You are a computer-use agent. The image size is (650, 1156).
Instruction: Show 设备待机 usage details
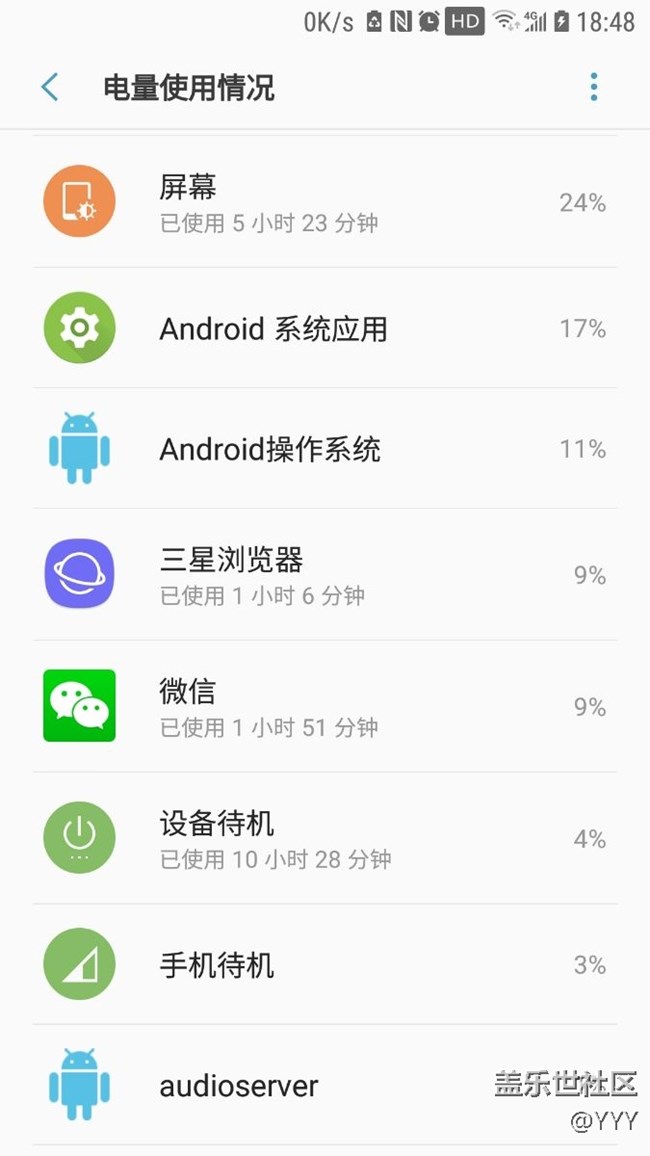pyautogui.click(x=325, y=839)
